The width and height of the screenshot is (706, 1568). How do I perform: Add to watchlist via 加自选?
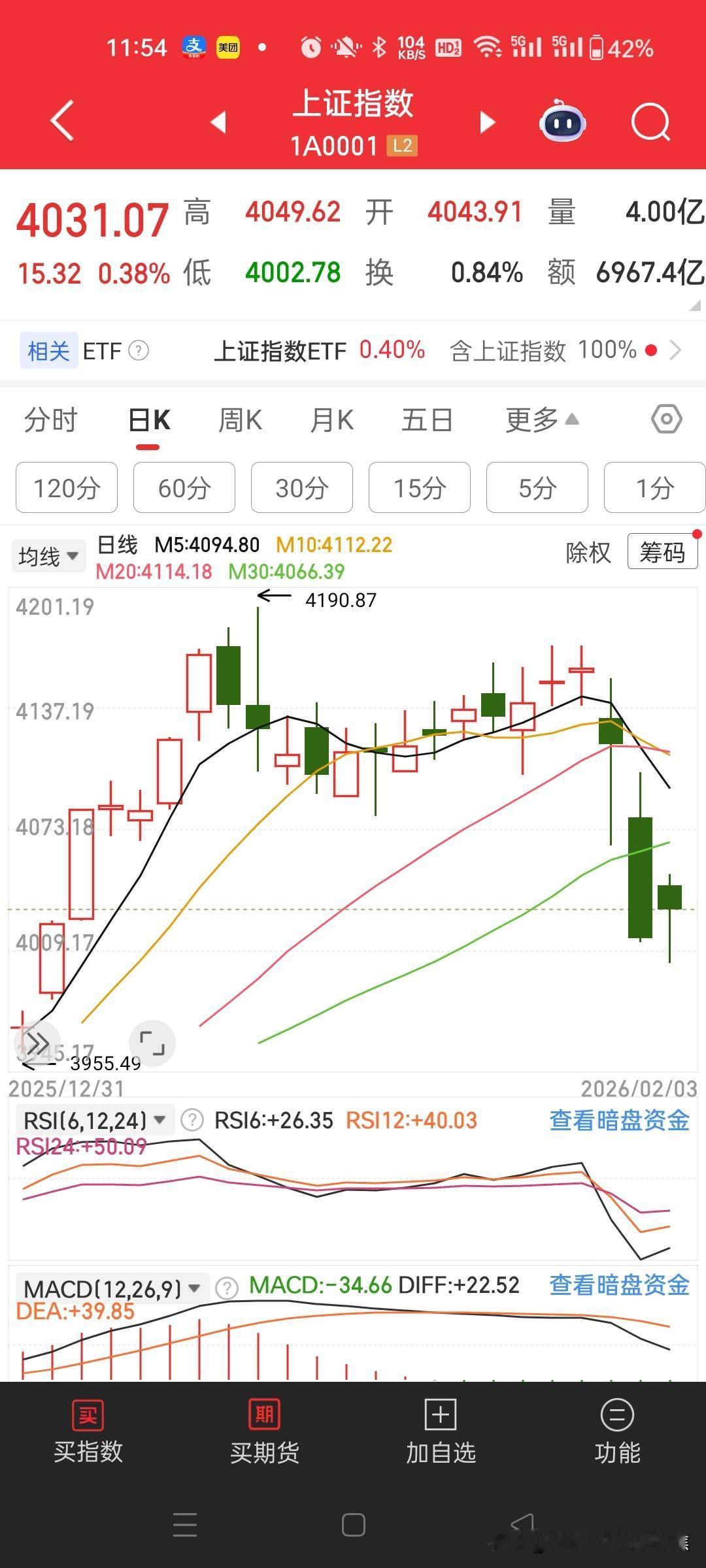441,1433
